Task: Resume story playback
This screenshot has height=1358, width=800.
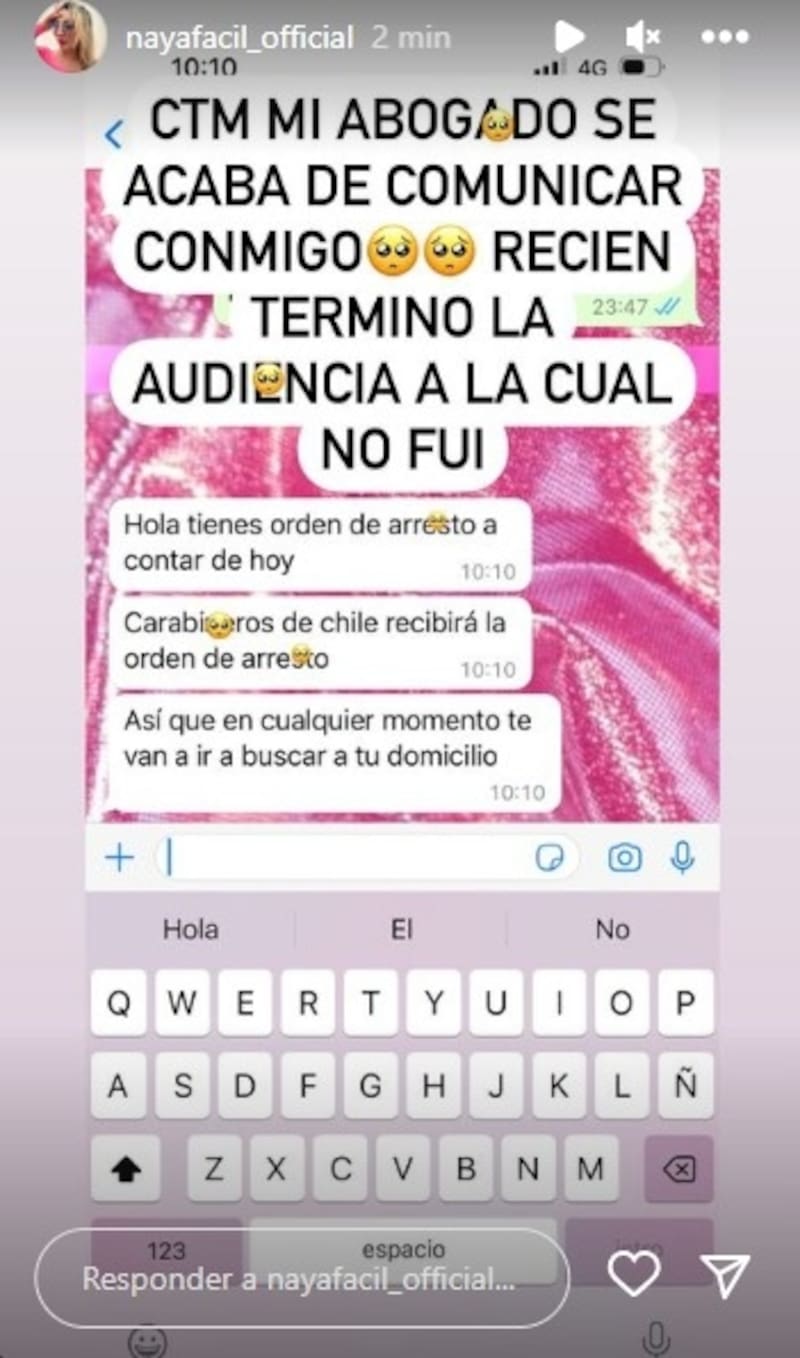Action: click(x=569, y=37)
